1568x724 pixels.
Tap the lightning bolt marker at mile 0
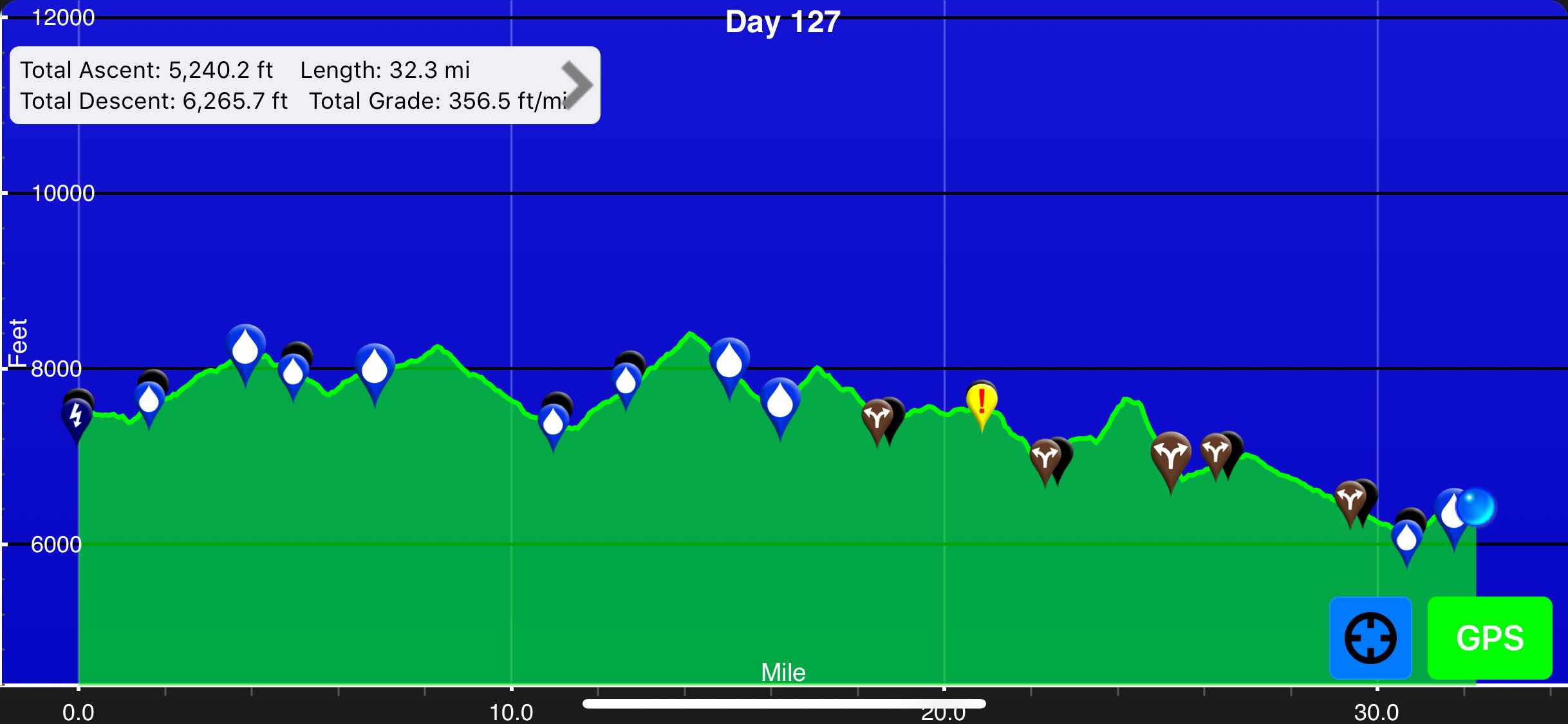pyautogui.click(x=77, y=419)
